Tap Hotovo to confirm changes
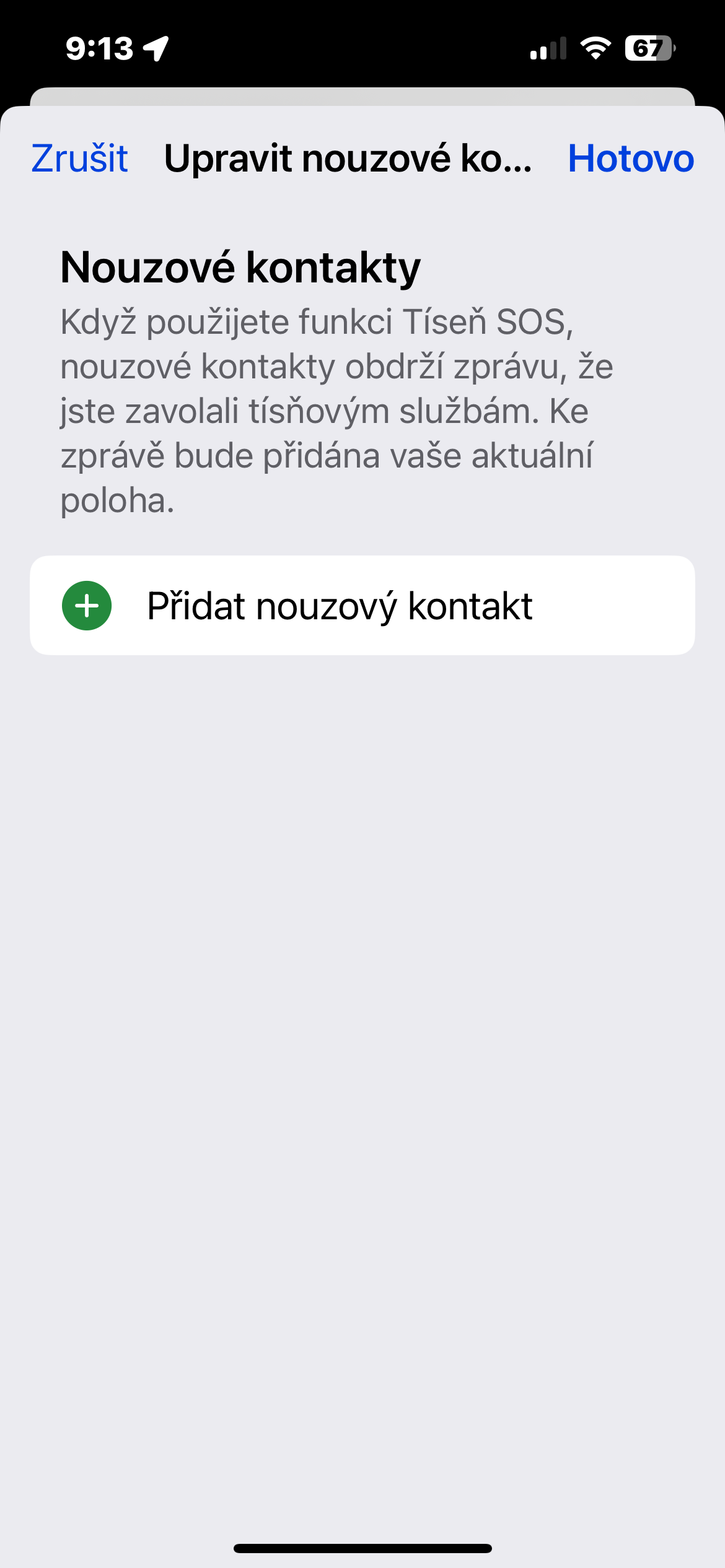 pyautogui.click(x=632, y=159)
